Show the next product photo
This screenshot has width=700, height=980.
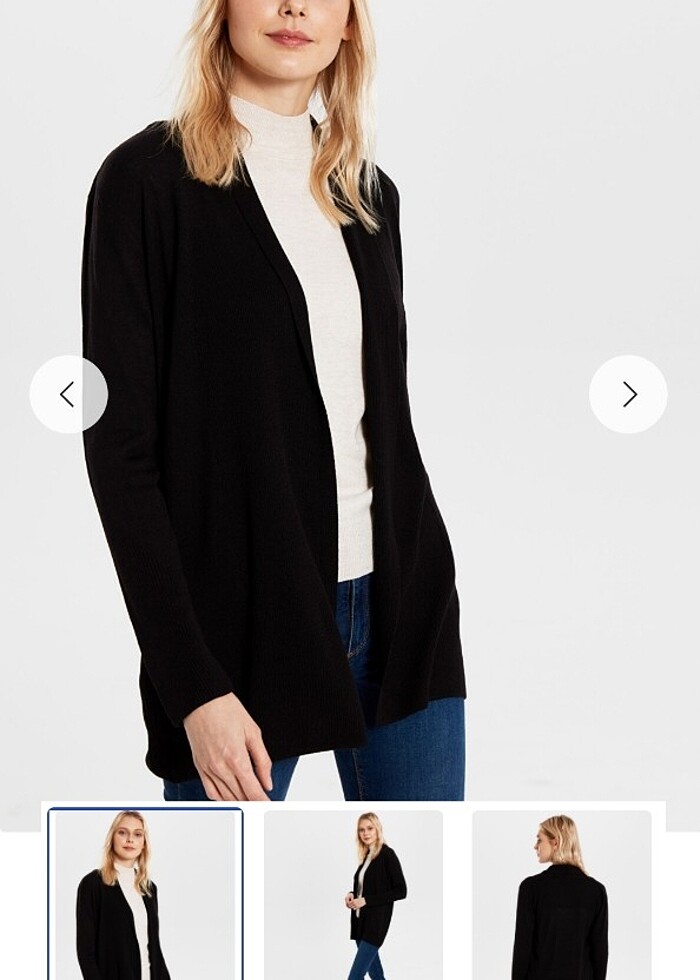[x=628, y=395]
